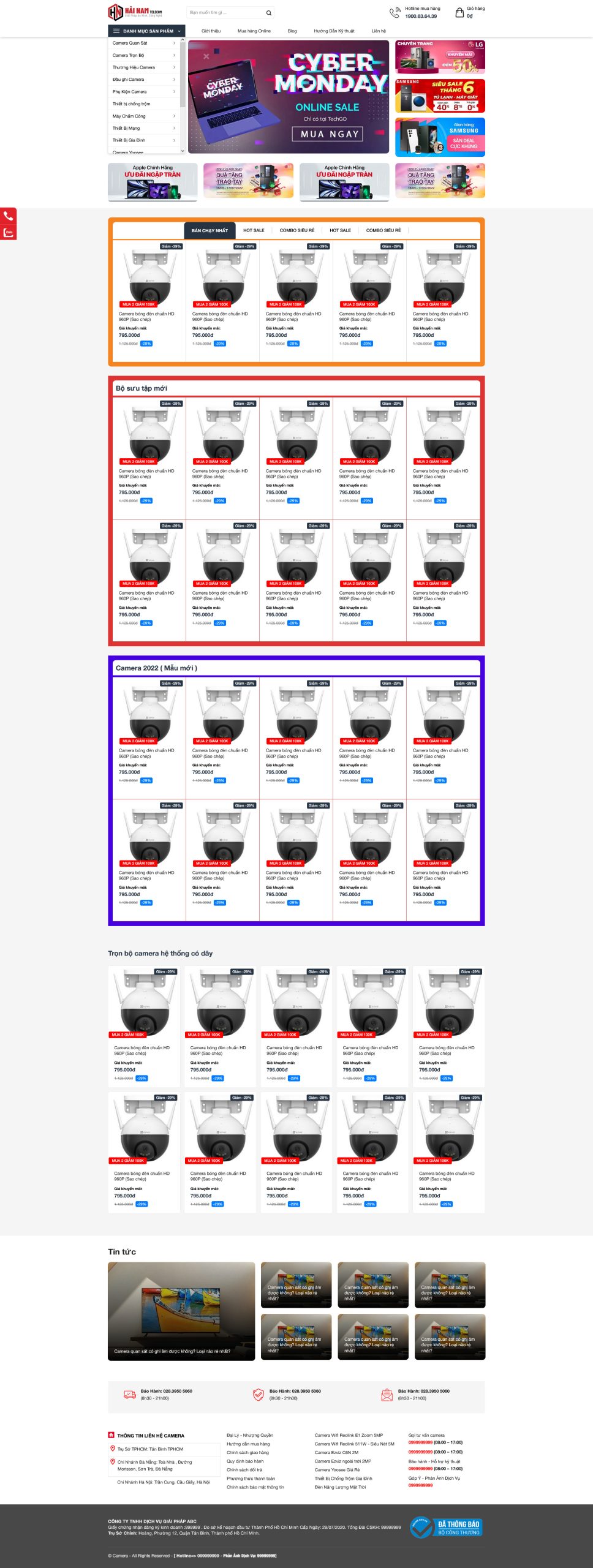The height and width of the screenshot is (1568, 593).
Task: Switch to the Bán chạy nhất tab
Action: pos(210,231)
